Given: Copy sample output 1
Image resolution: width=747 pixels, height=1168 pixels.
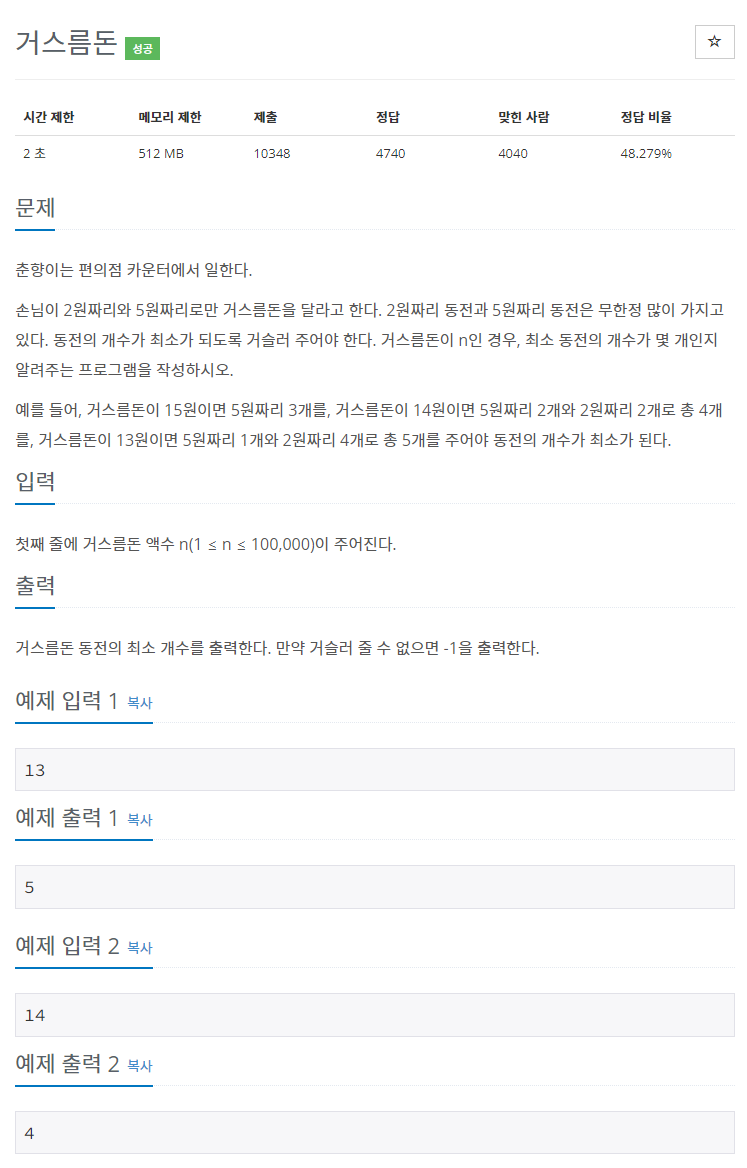Looking at the screenshot, I should [139, 819].
